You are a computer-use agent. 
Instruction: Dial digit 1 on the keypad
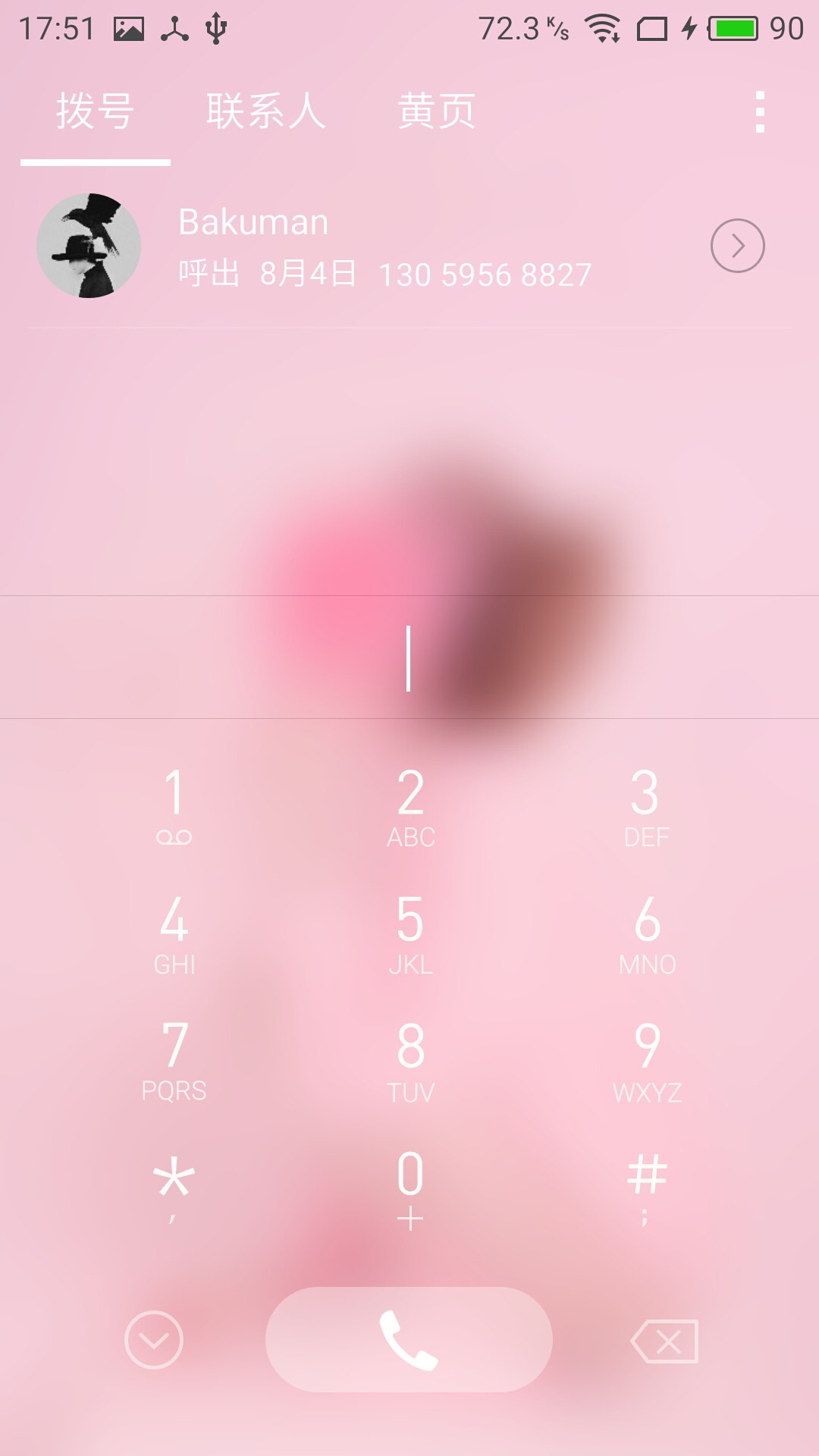click(174, 806)
